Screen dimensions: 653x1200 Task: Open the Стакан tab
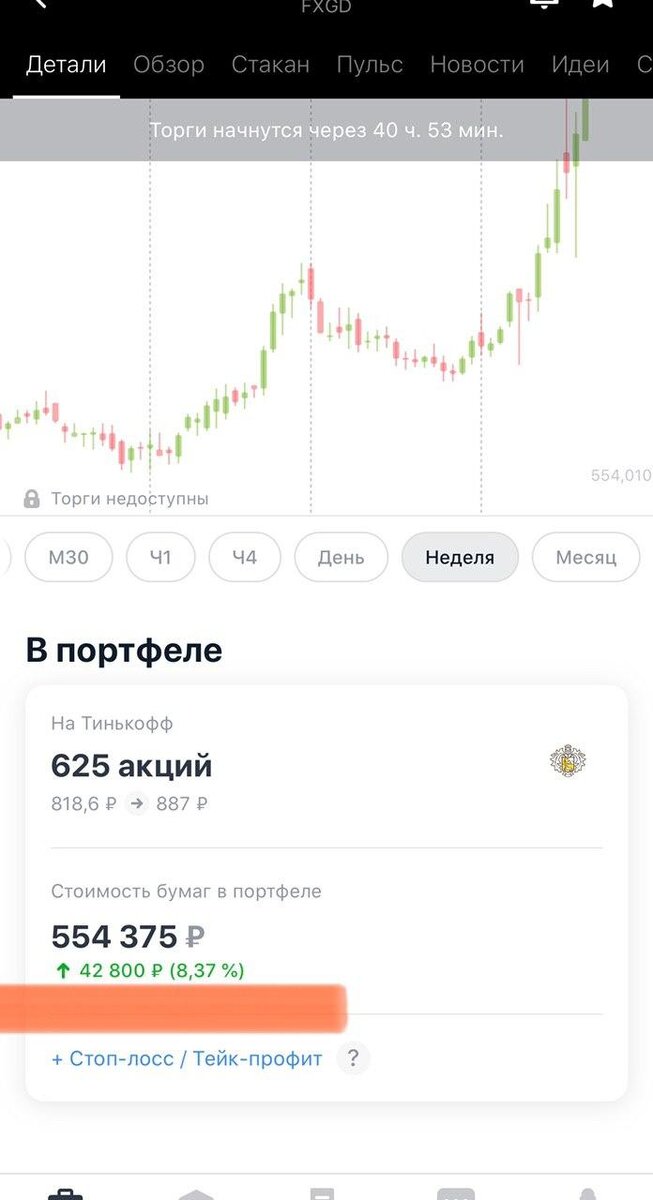pos(270,65)
